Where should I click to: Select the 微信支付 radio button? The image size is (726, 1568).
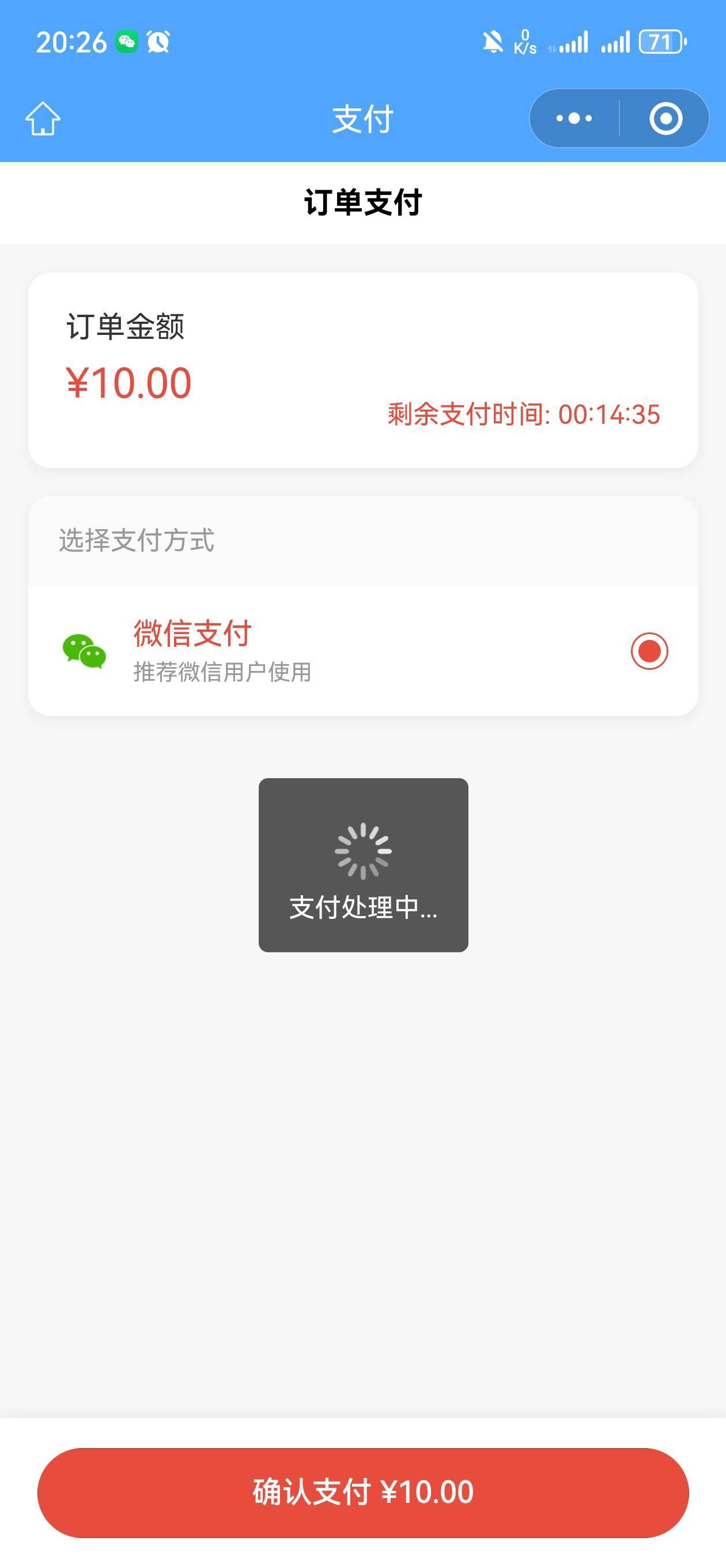click(649, 651)
